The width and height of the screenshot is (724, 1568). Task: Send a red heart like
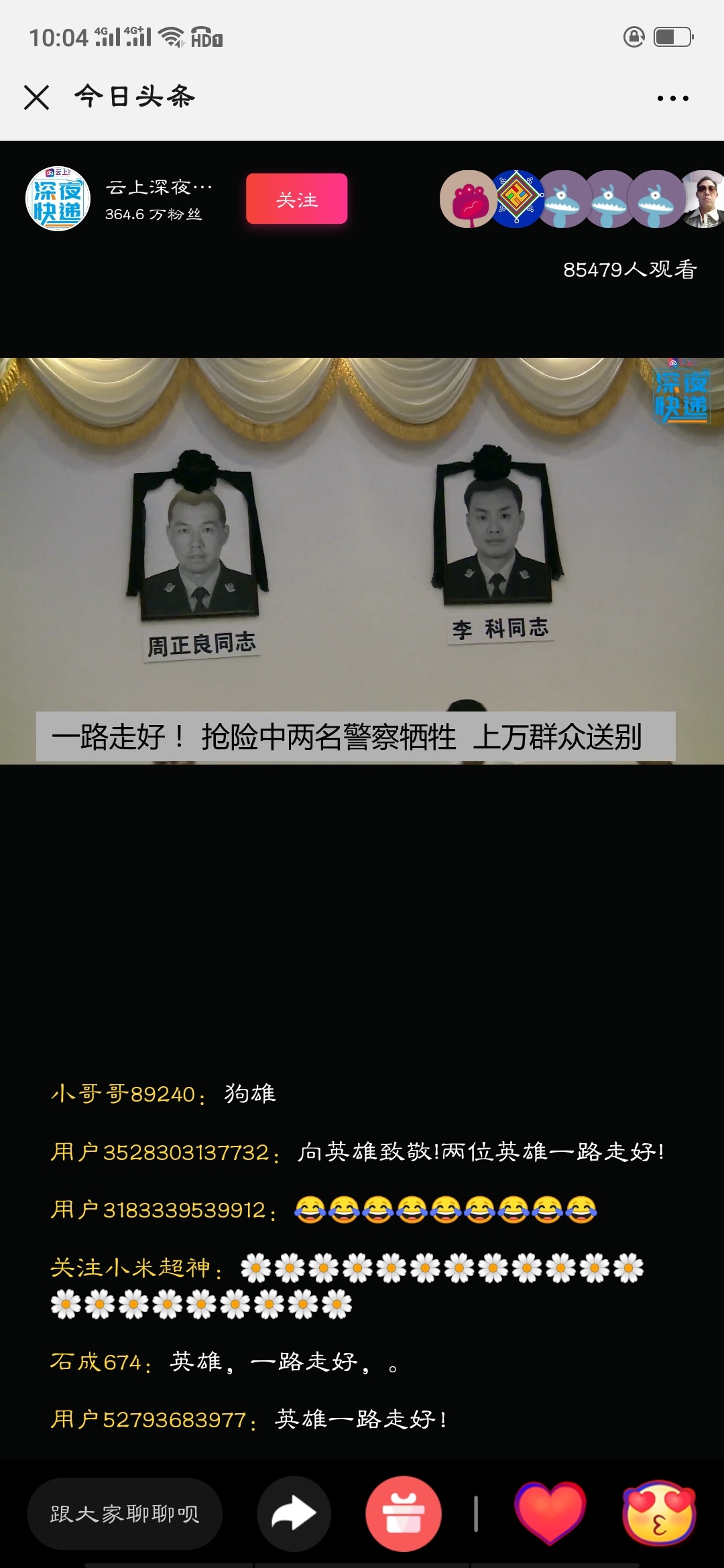pos(550,1513)
